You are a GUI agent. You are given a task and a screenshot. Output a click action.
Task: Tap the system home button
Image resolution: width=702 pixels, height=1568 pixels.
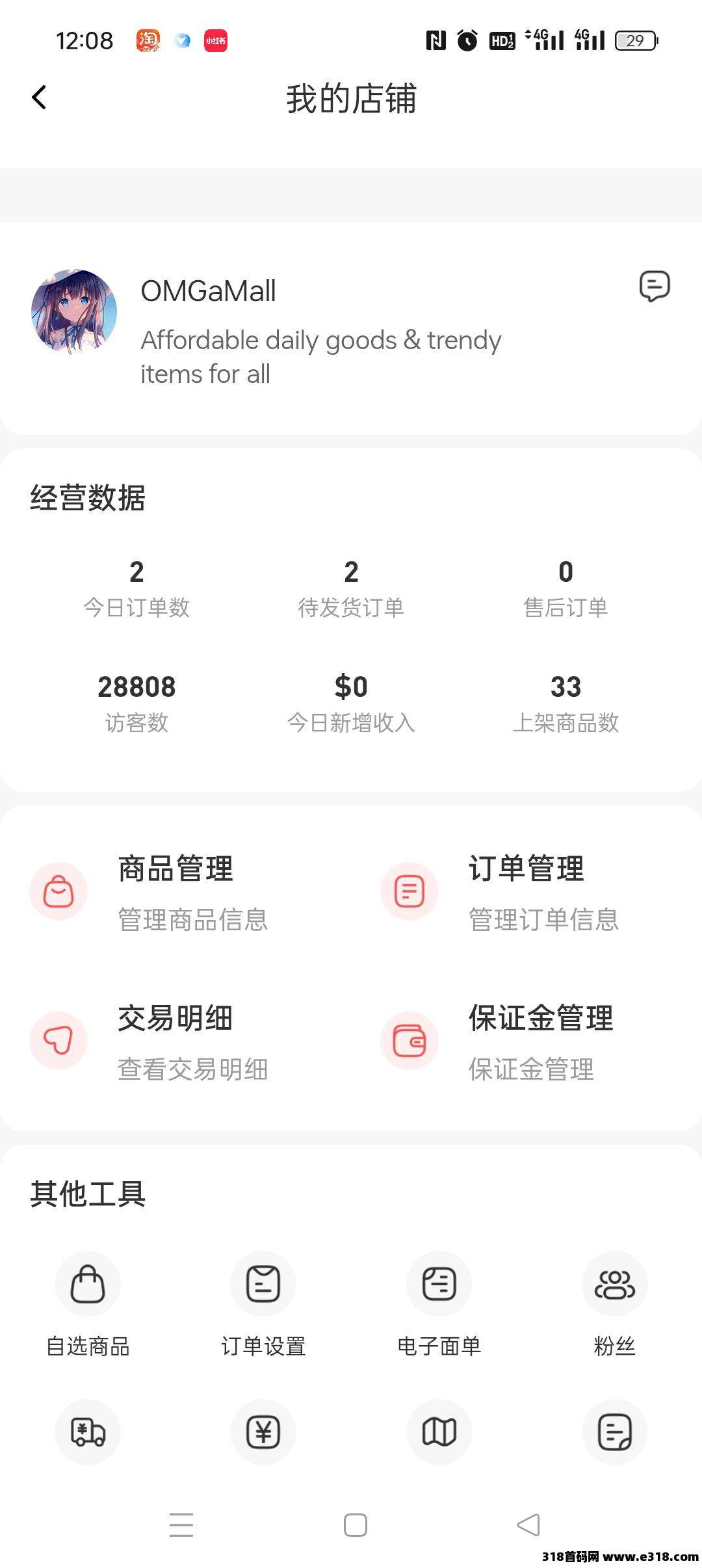point(355,1525)
